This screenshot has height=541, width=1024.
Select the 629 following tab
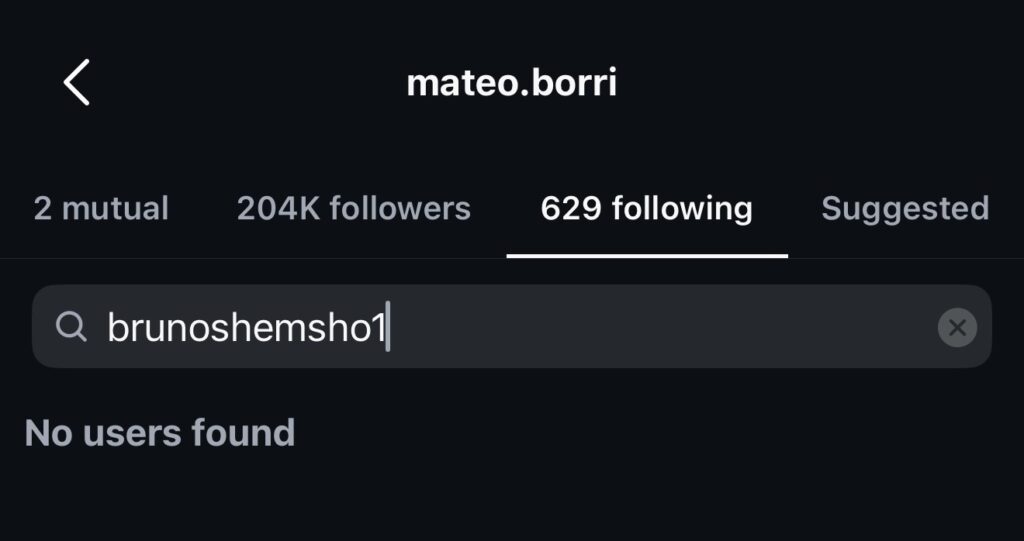pos(646,208)
